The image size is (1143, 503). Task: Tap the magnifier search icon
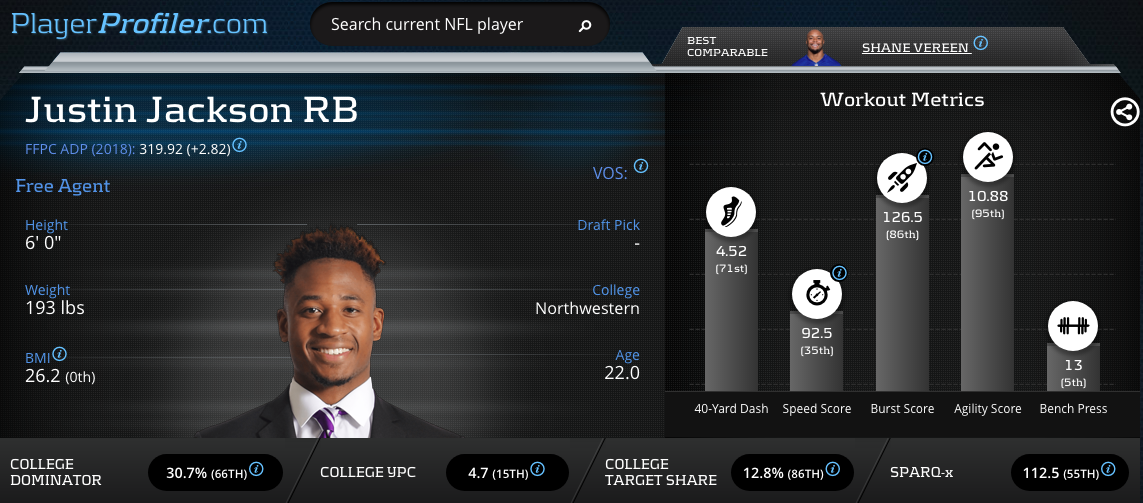[x=585, y=26]
